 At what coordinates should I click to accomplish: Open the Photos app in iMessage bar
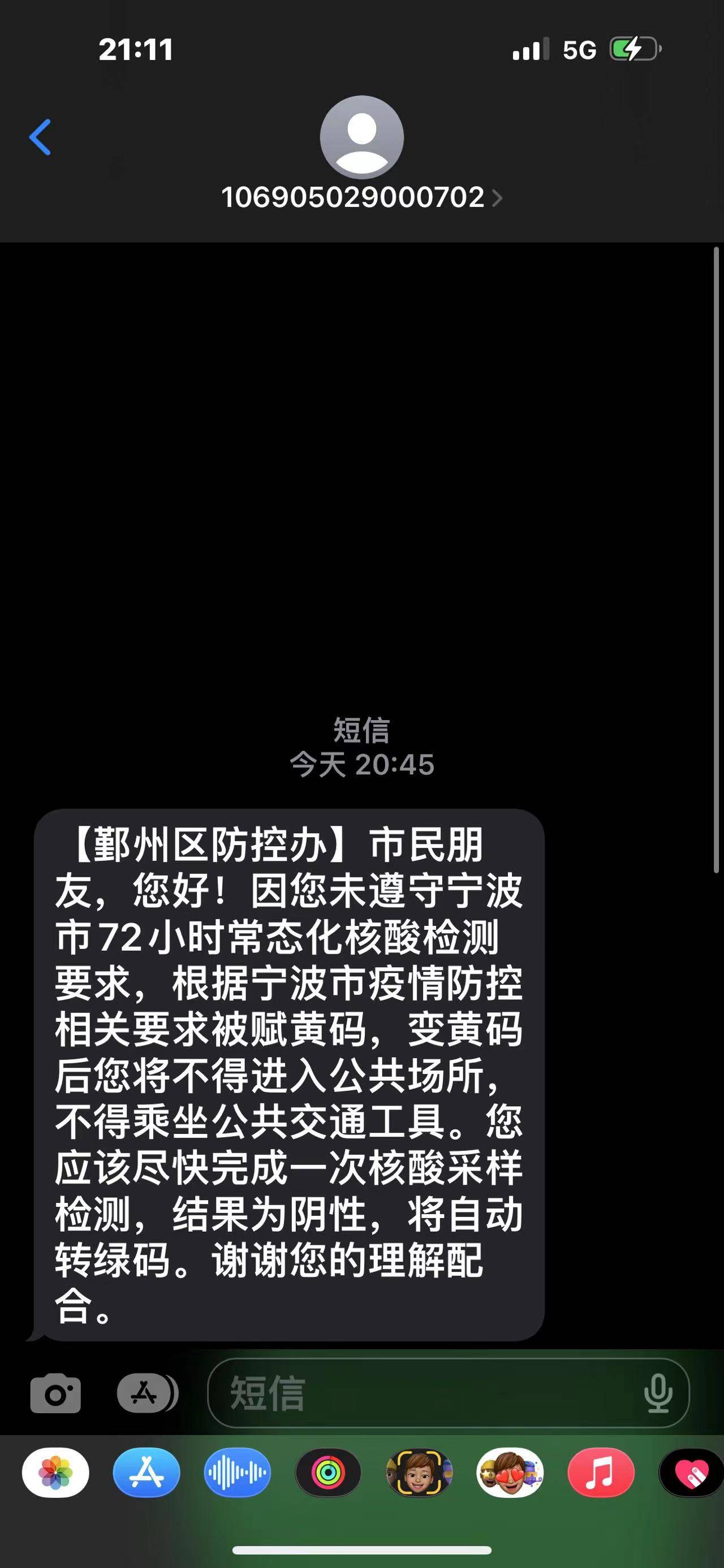point(55,1473)
